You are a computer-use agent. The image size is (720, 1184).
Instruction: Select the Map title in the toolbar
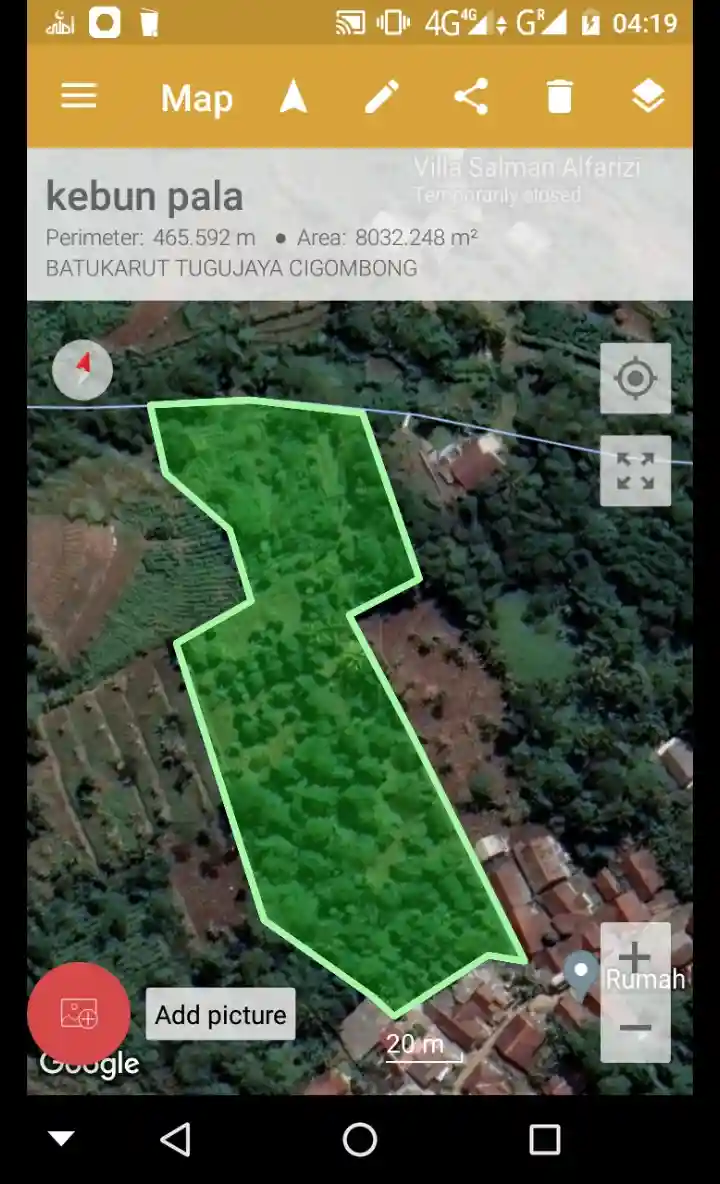(196, 97)
